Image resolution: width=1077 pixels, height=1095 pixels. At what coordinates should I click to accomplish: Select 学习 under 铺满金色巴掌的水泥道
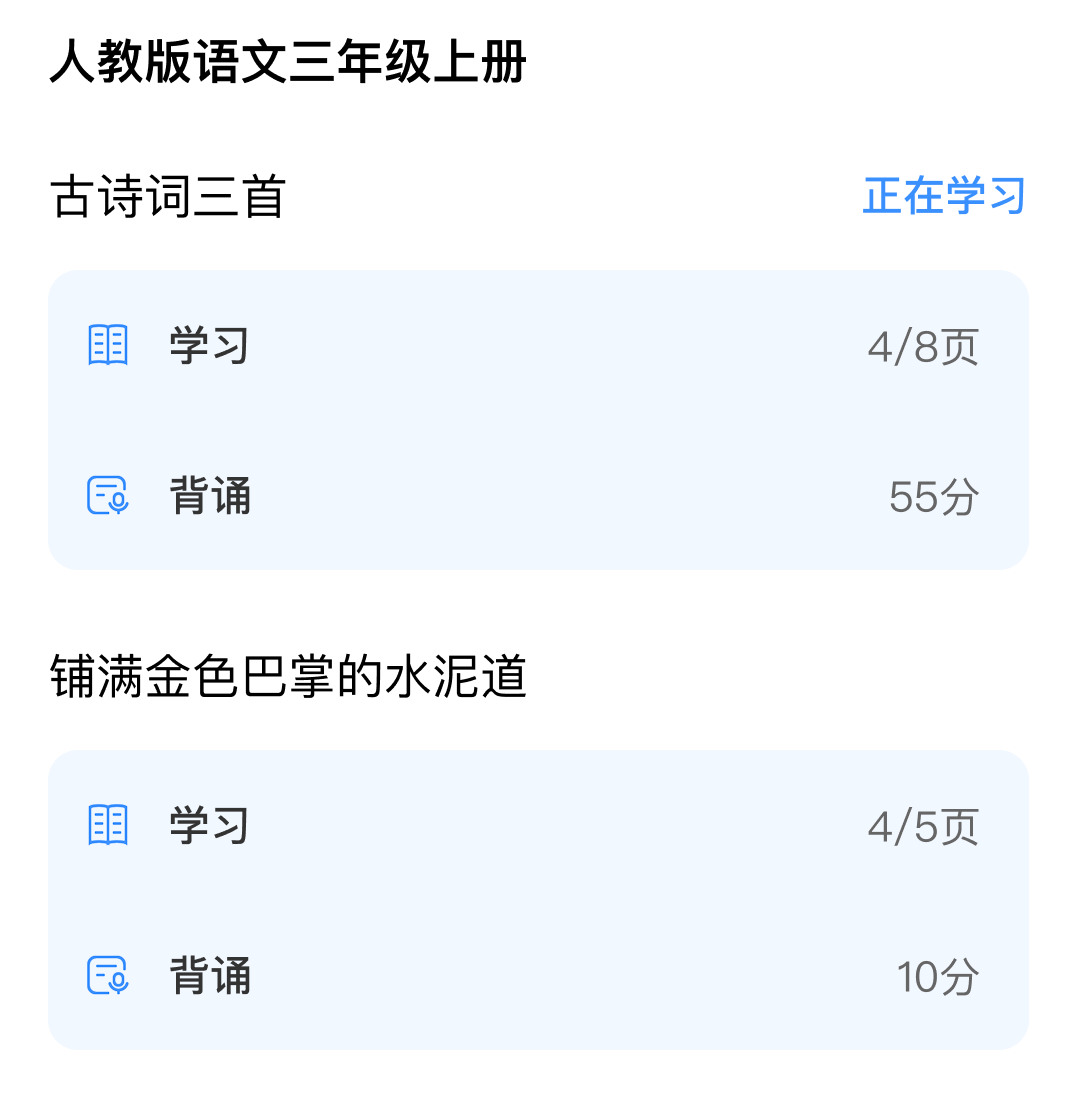click(x=538, y=826)
